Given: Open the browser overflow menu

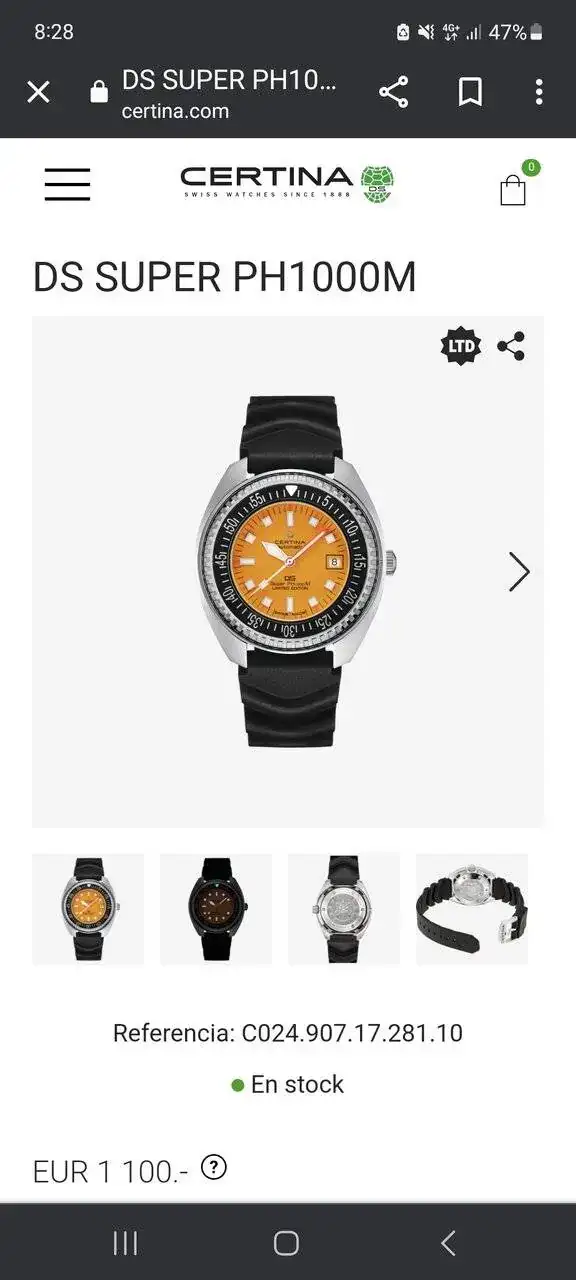Looking at the screenshot, I should 539,93.
